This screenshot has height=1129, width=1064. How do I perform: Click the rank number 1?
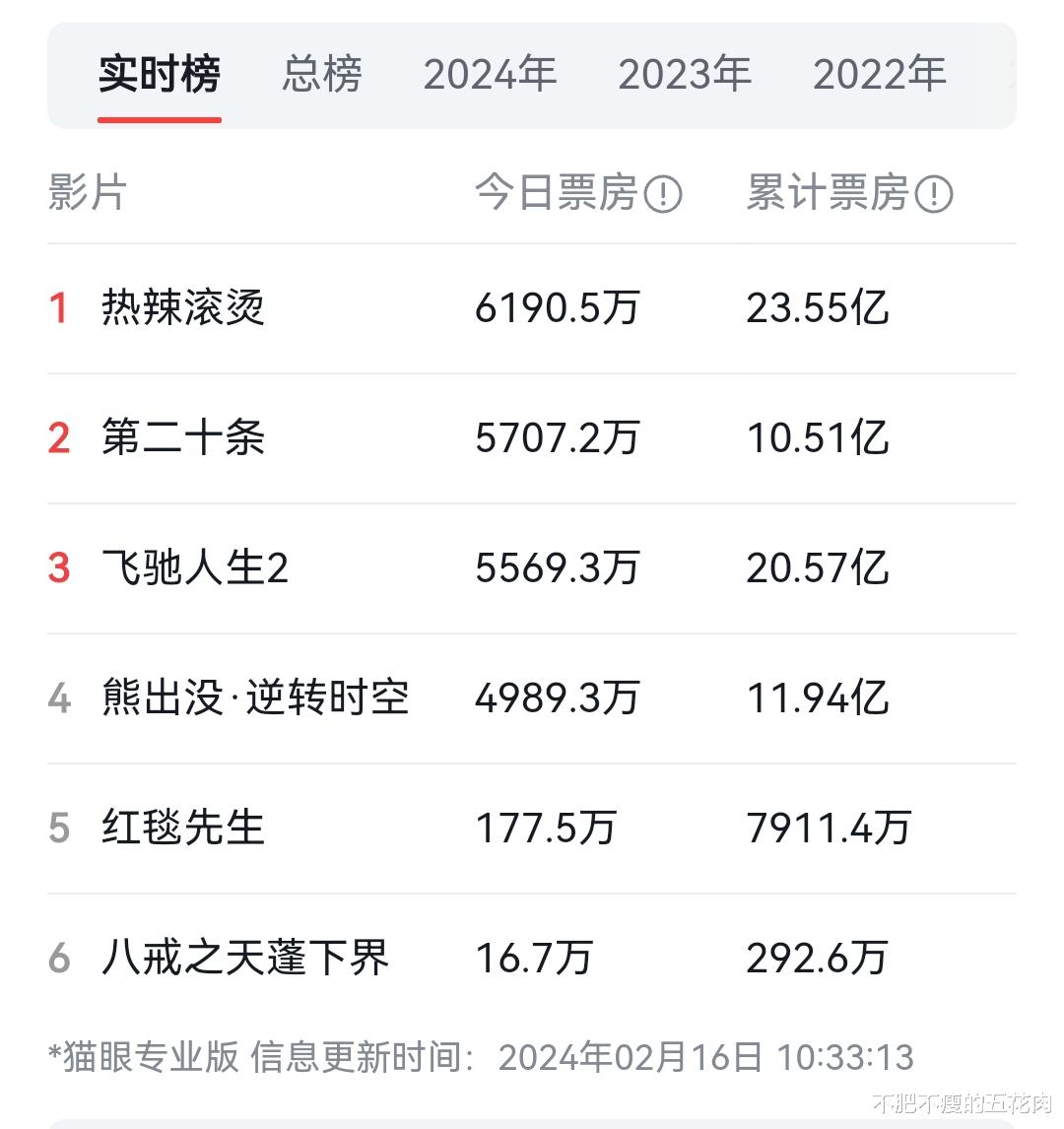point(59,307)
